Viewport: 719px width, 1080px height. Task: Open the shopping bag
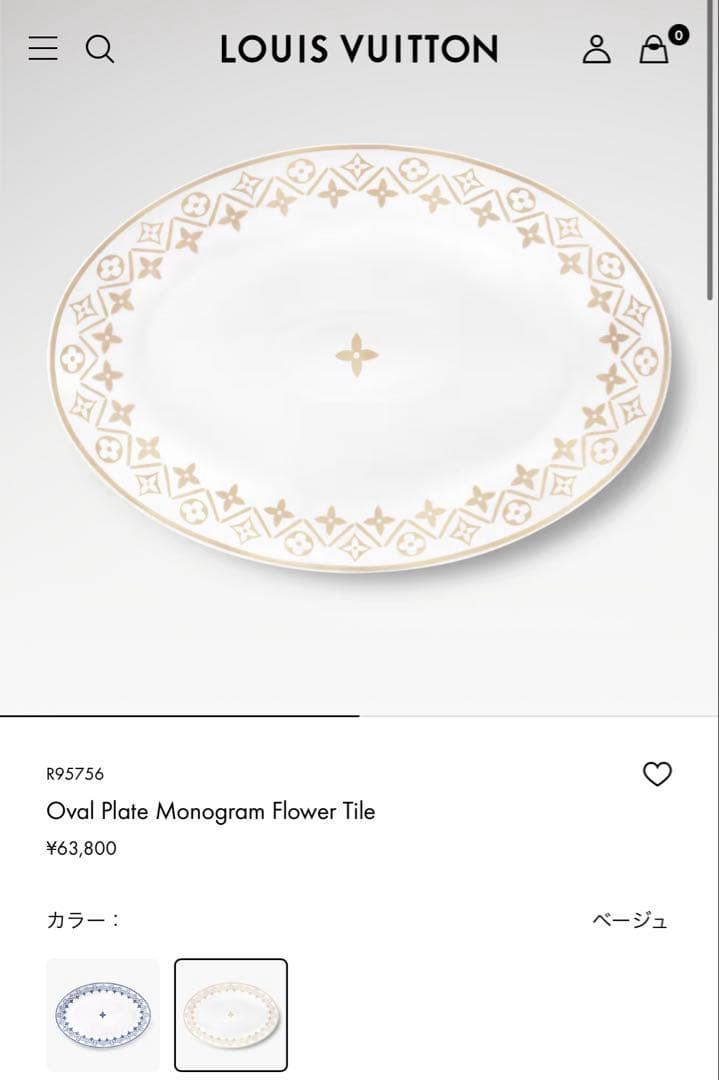655,48
